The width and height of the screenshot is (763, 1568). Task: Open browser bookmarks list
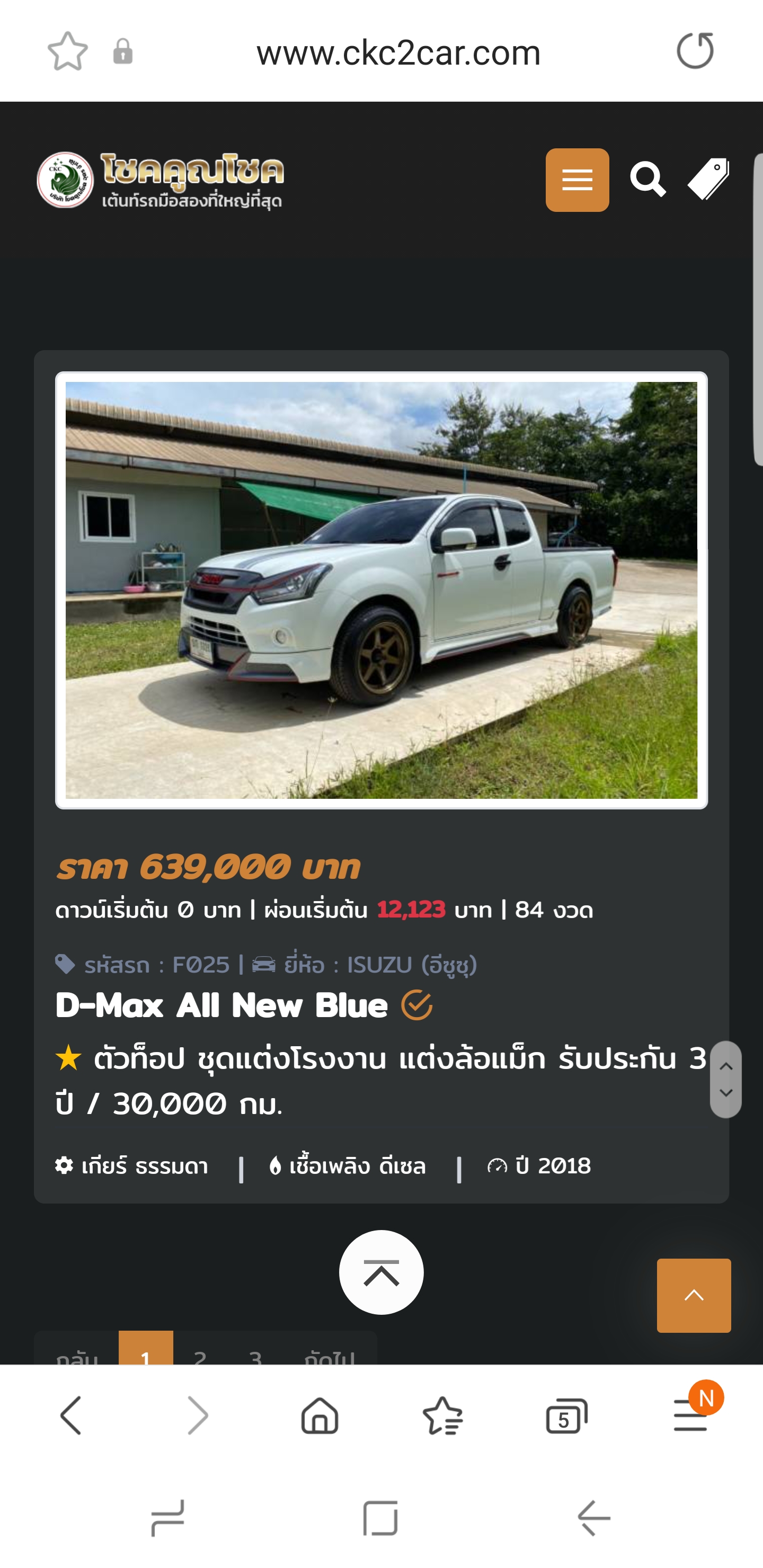[442, 1415]
